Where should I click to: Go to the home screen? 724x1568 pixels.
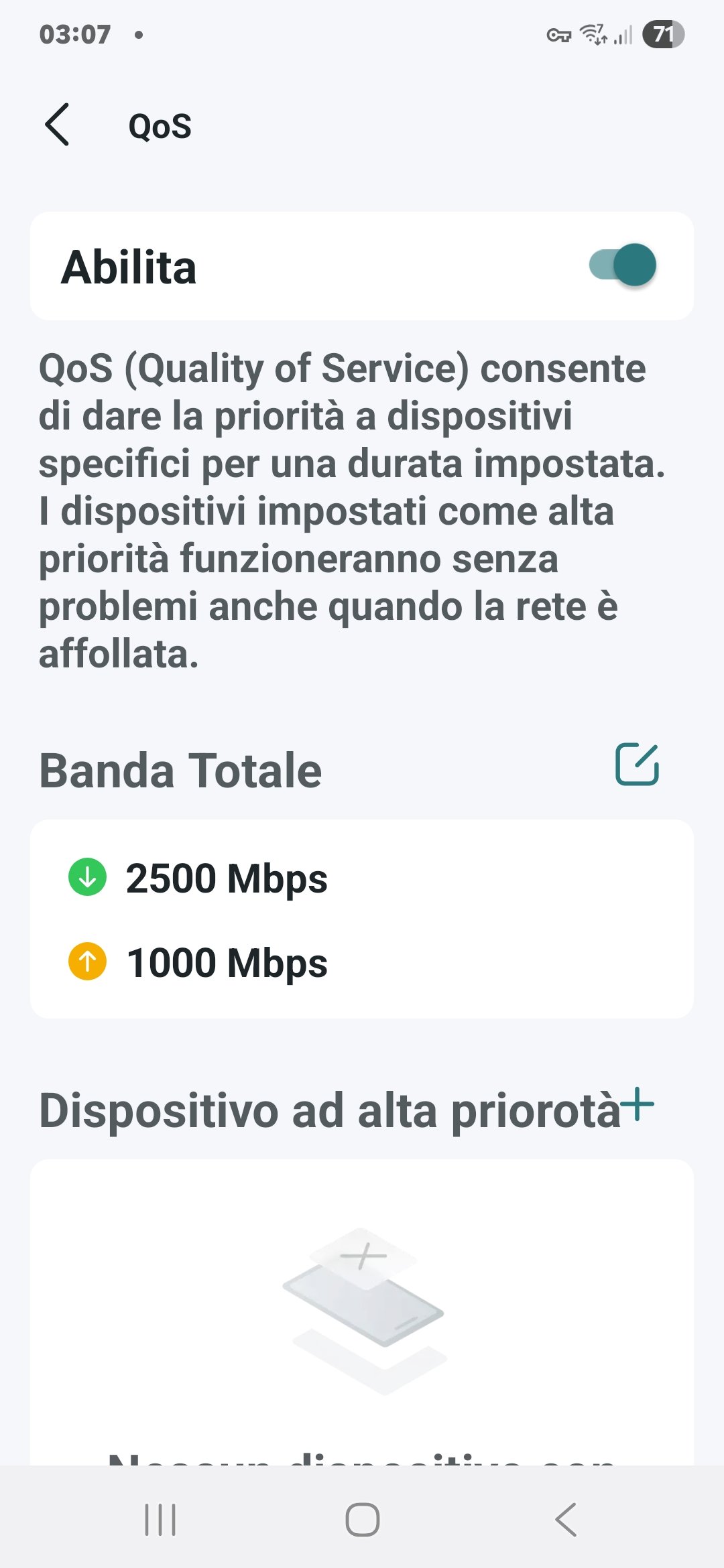pyautogui.click(x=362, y=1519)
